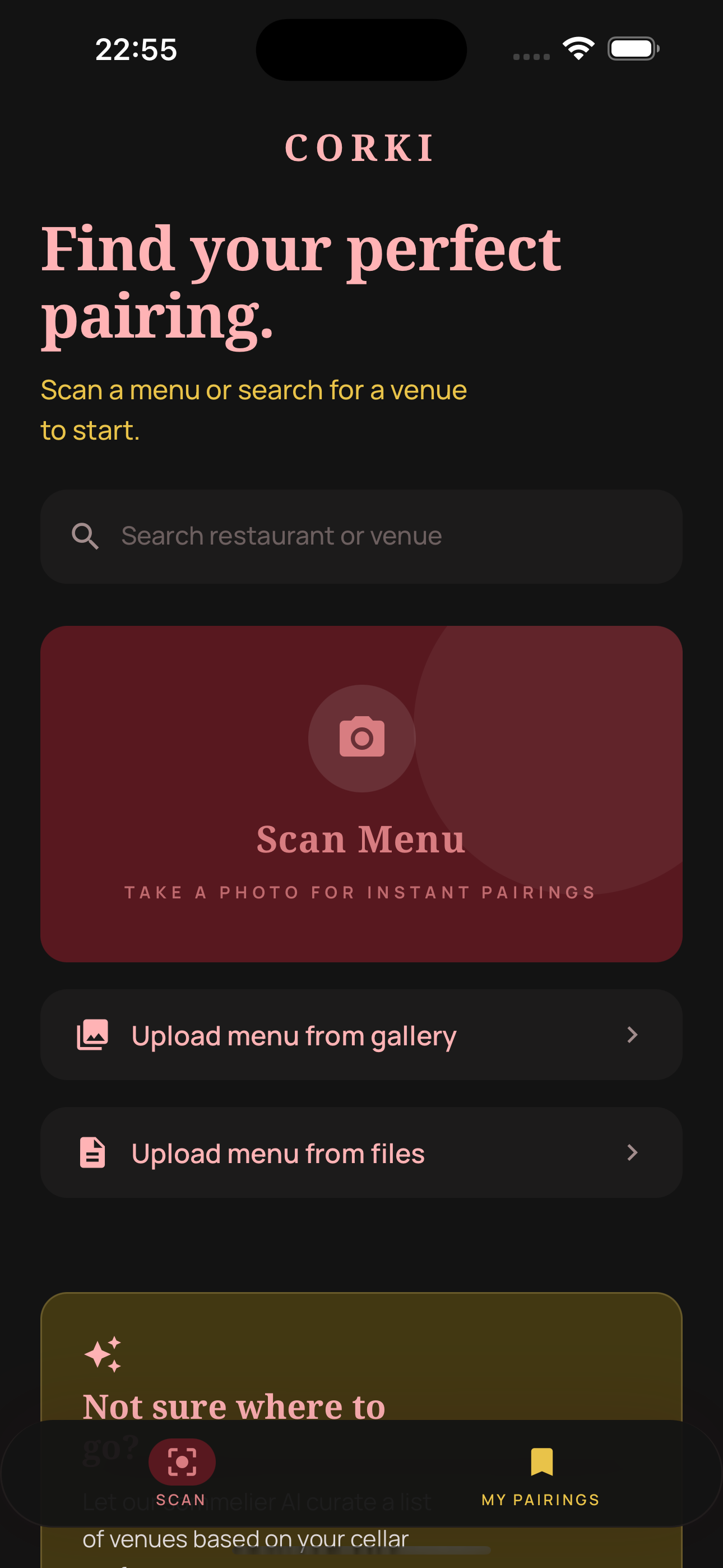Tap the Search restaurant or venue field

coord(360,536)
